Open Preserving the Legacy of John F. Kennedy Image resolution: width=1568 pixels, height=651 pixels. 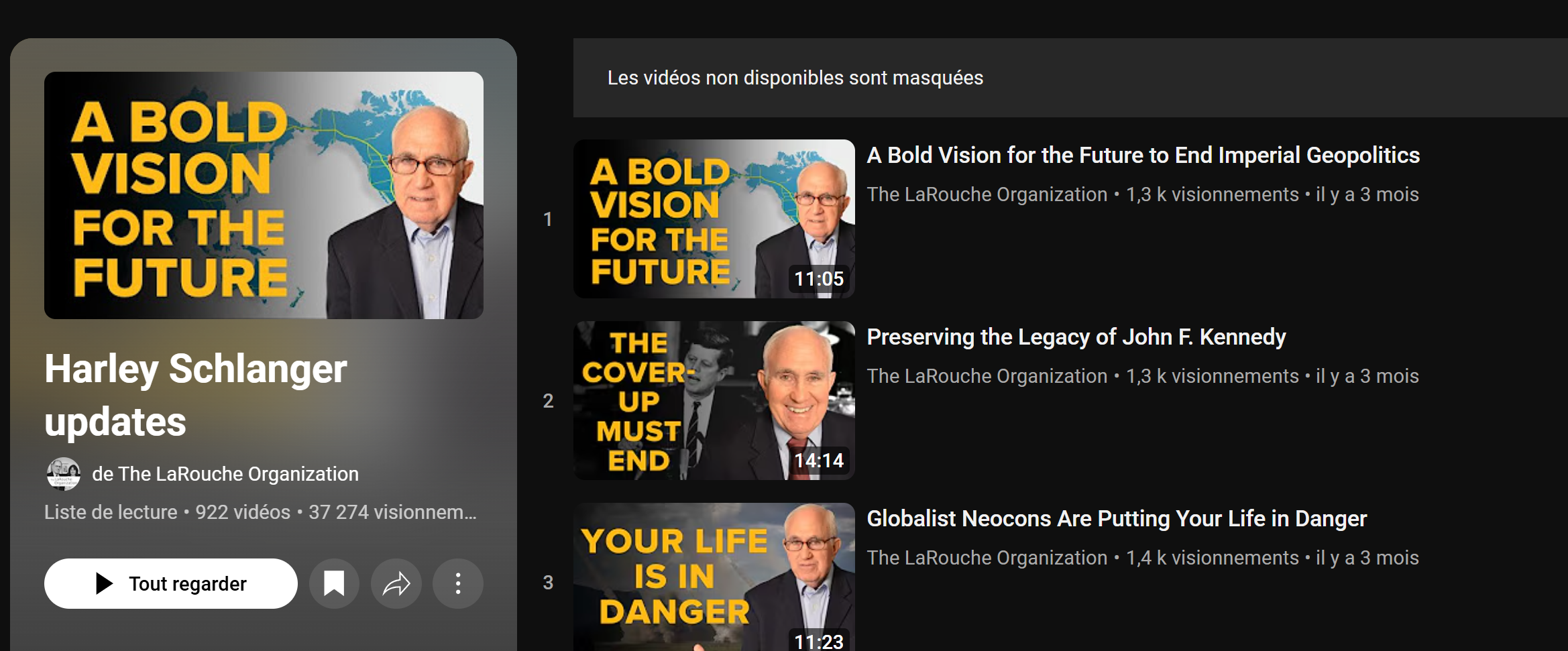tap(1076, 337)
